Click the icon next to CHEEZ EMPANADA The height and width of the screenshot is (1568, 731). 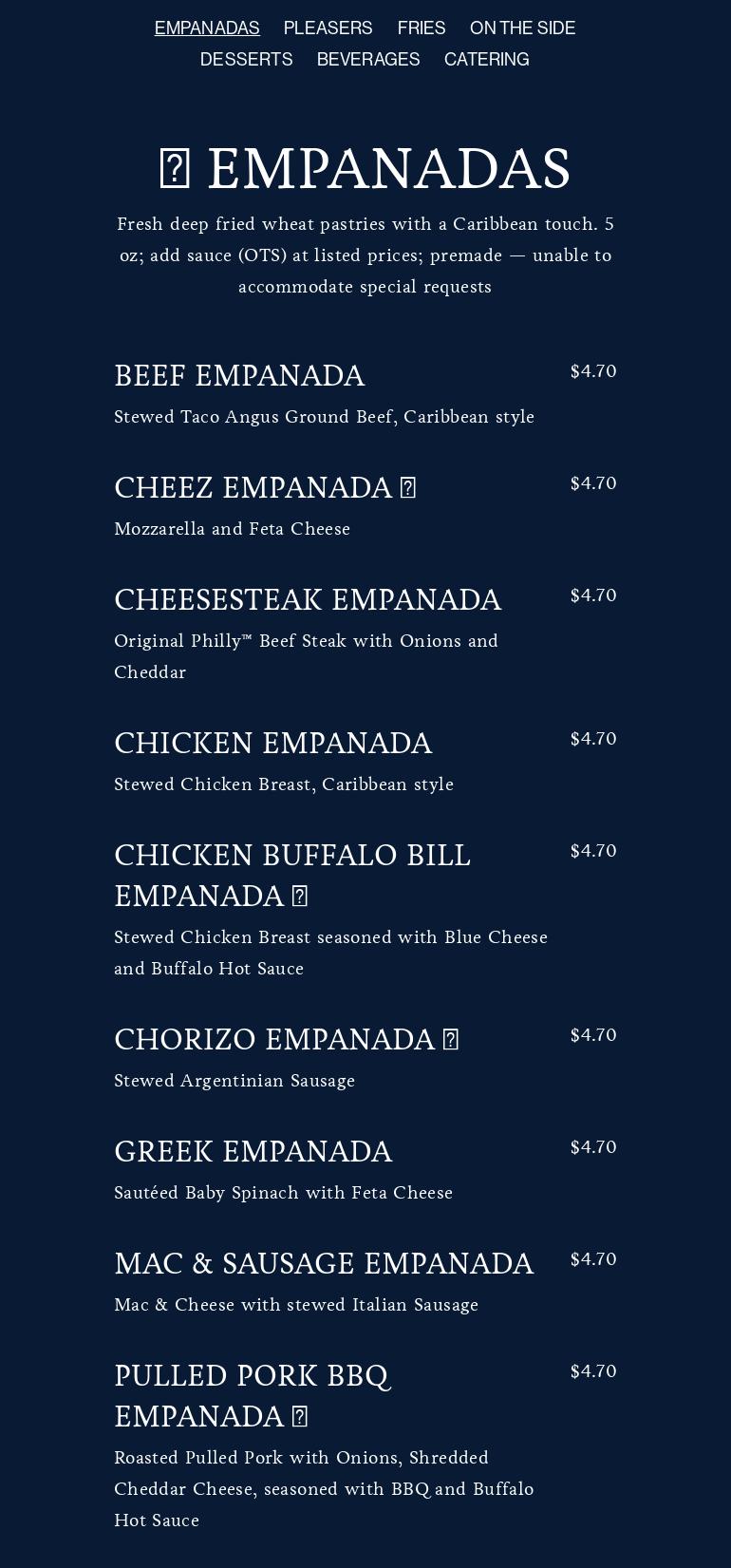(x=408, y=486)
